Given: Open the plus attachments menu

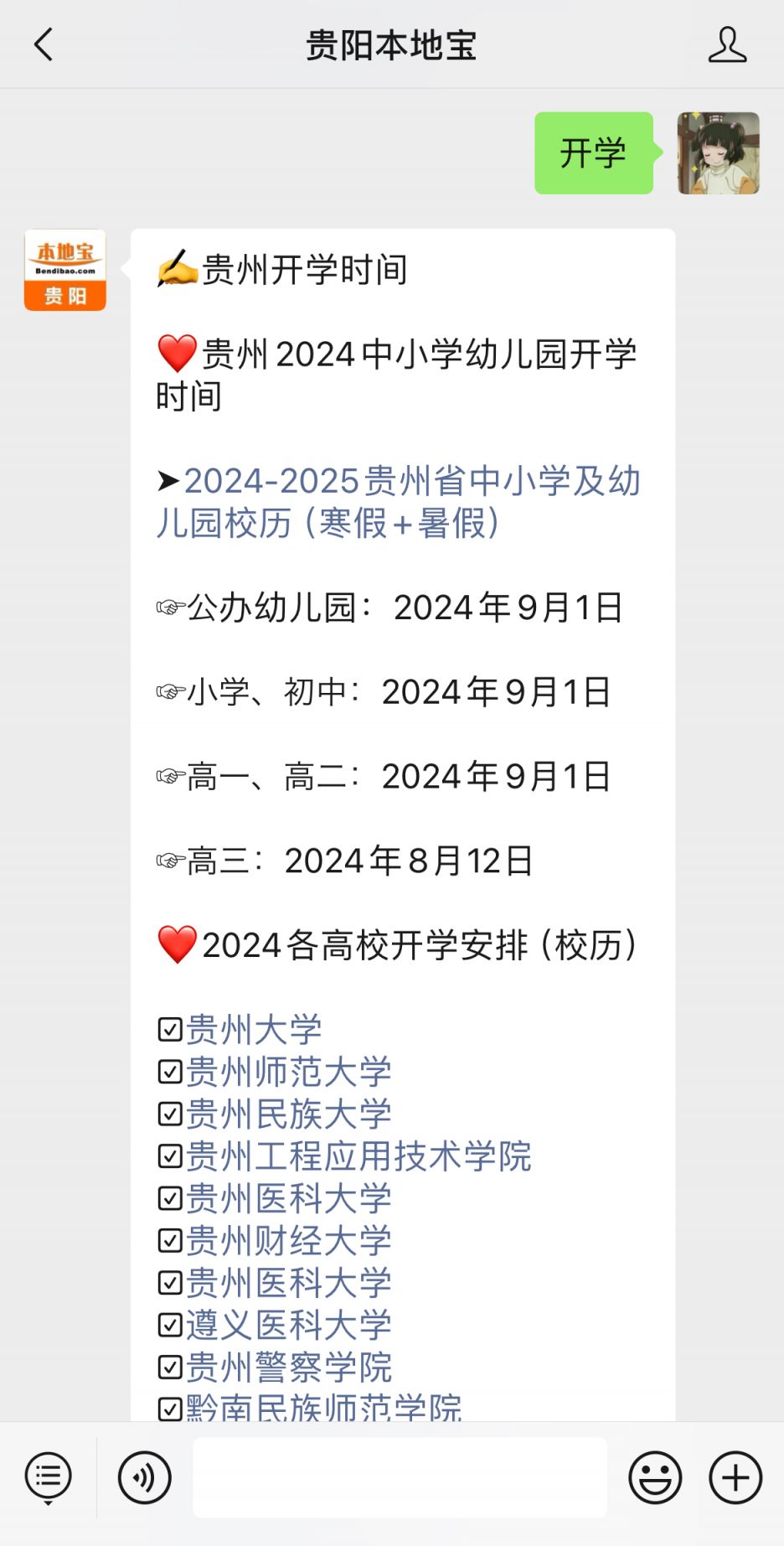Looking at the screenshot, I should pyautogui.click(x=735, y=1477).
